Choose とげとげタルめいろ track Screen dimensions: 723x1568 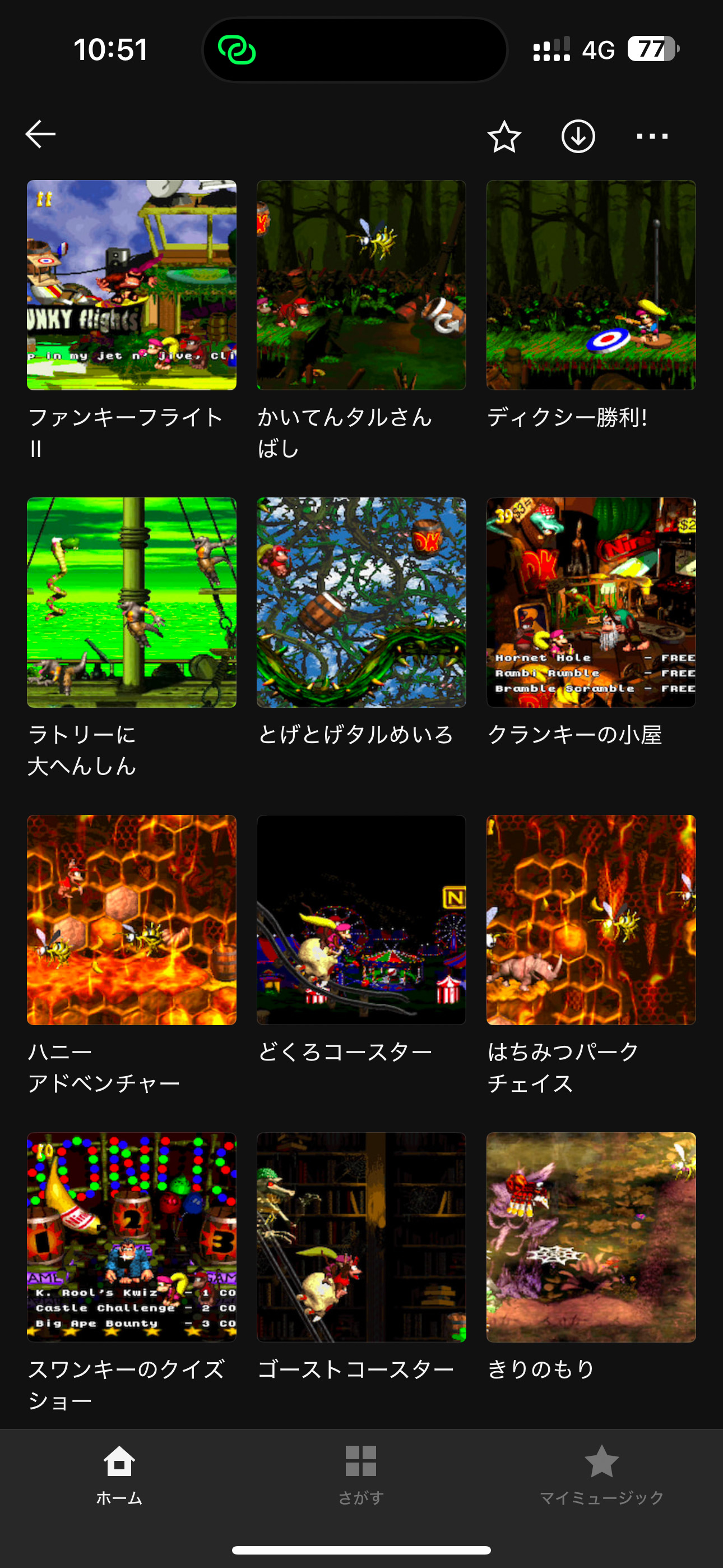(x=361, y=602)
